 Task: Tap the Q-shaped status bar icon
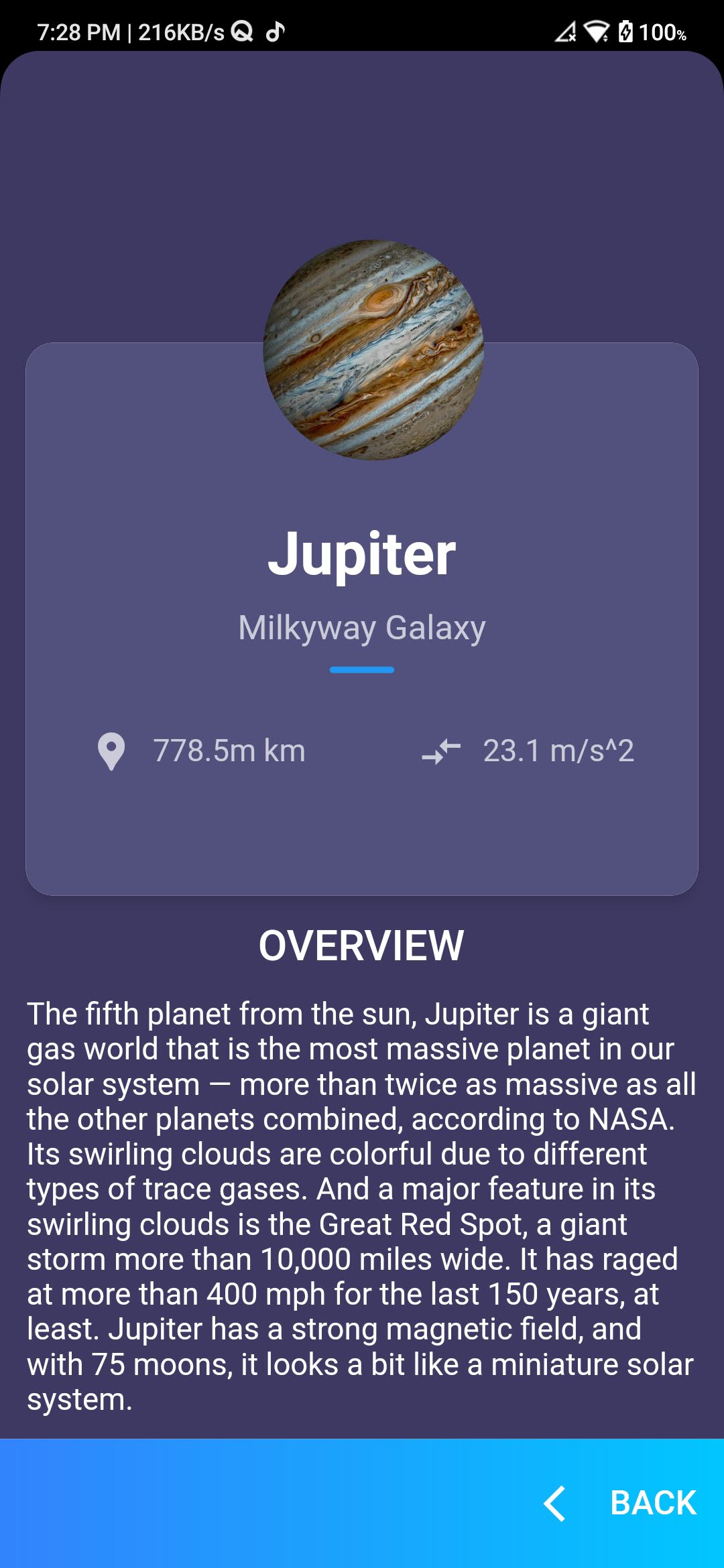243,31
